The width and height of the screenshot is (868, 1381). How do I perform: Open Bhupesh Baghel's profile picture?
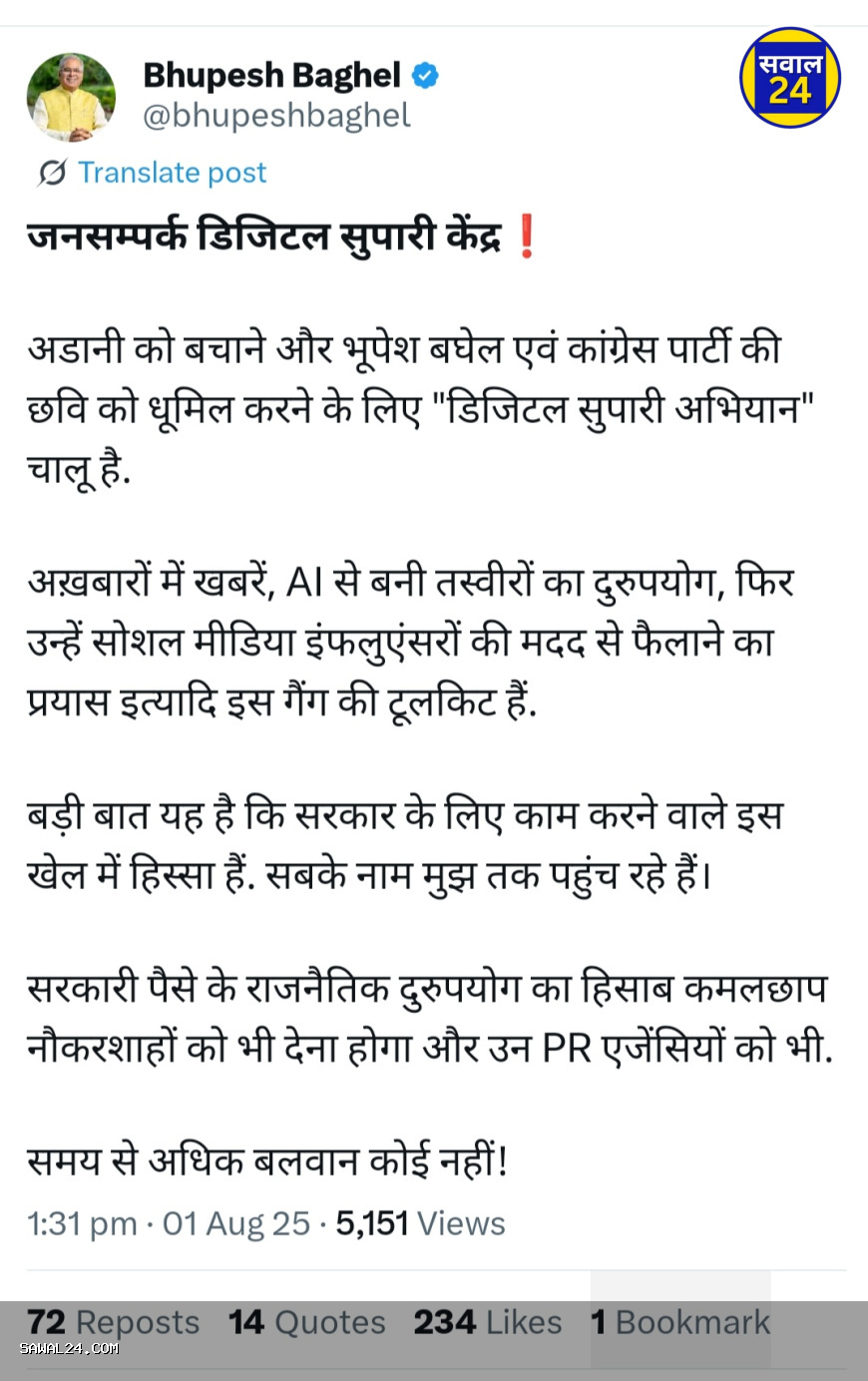(70, 97)
